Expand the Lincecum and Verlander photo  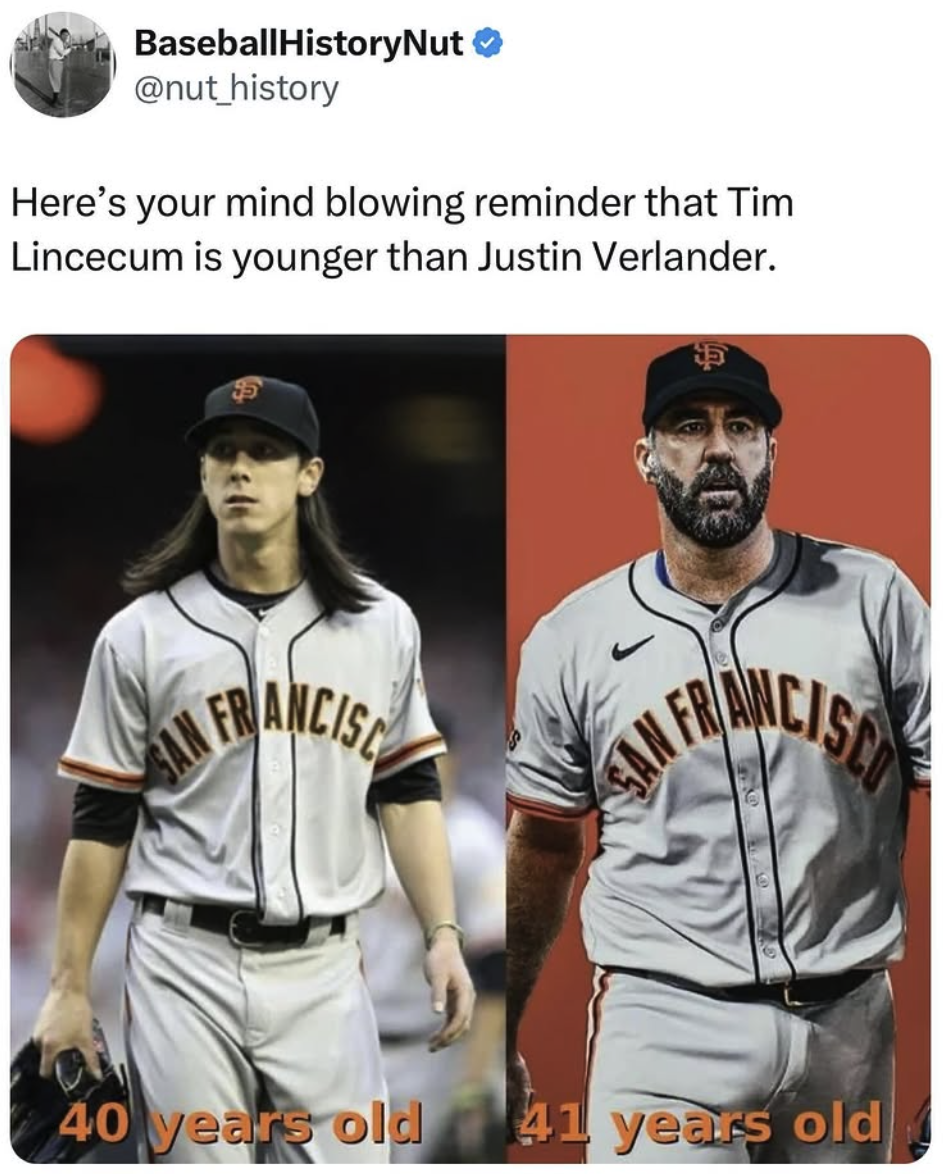click(470, 750)
